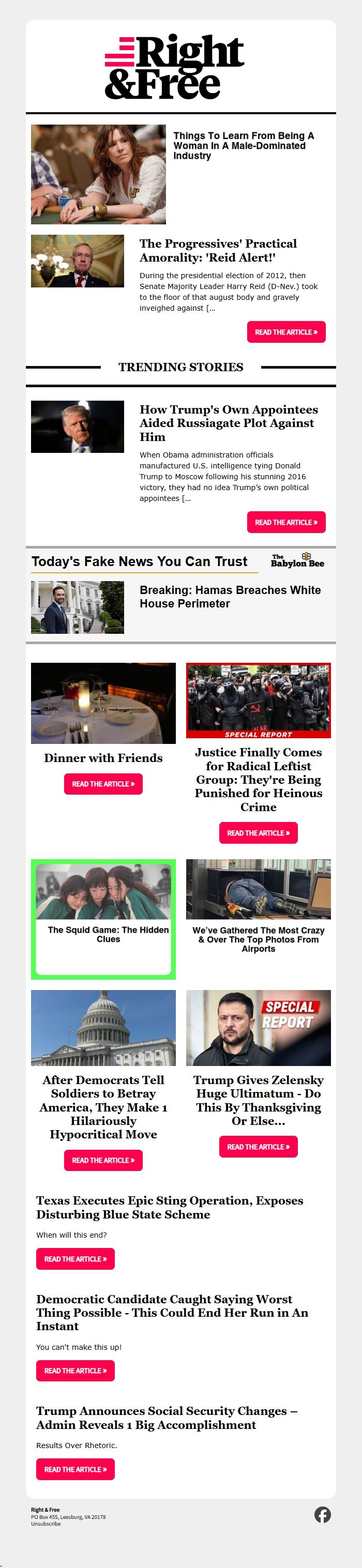Image resolution: width=362 pixels, height=1568 pixels.
Task: Read the Democratic candidate article
Action: 75,1371
